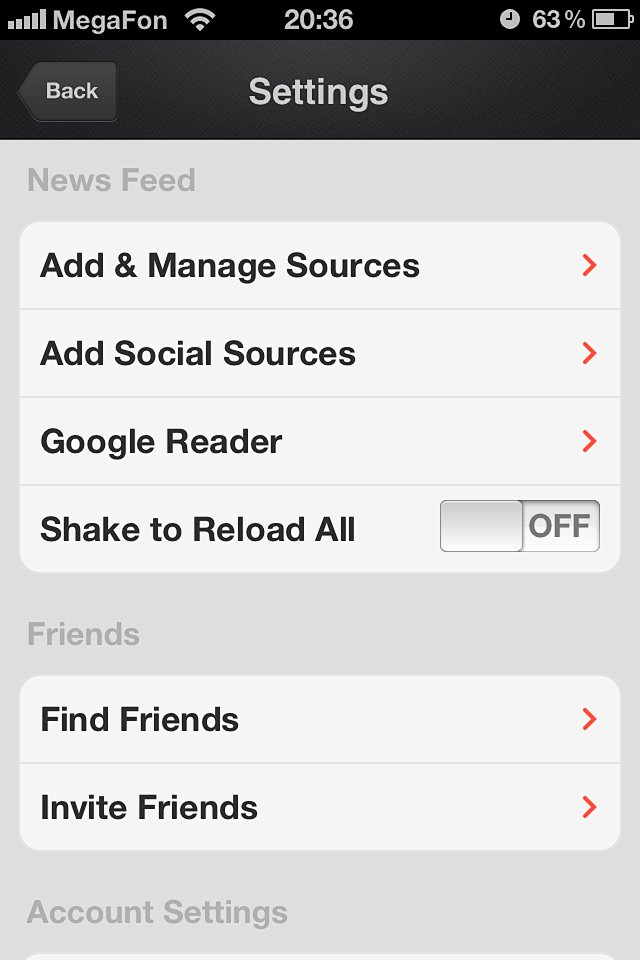
Task: Open Google Reader settings
Action: [x=320, y=442]
